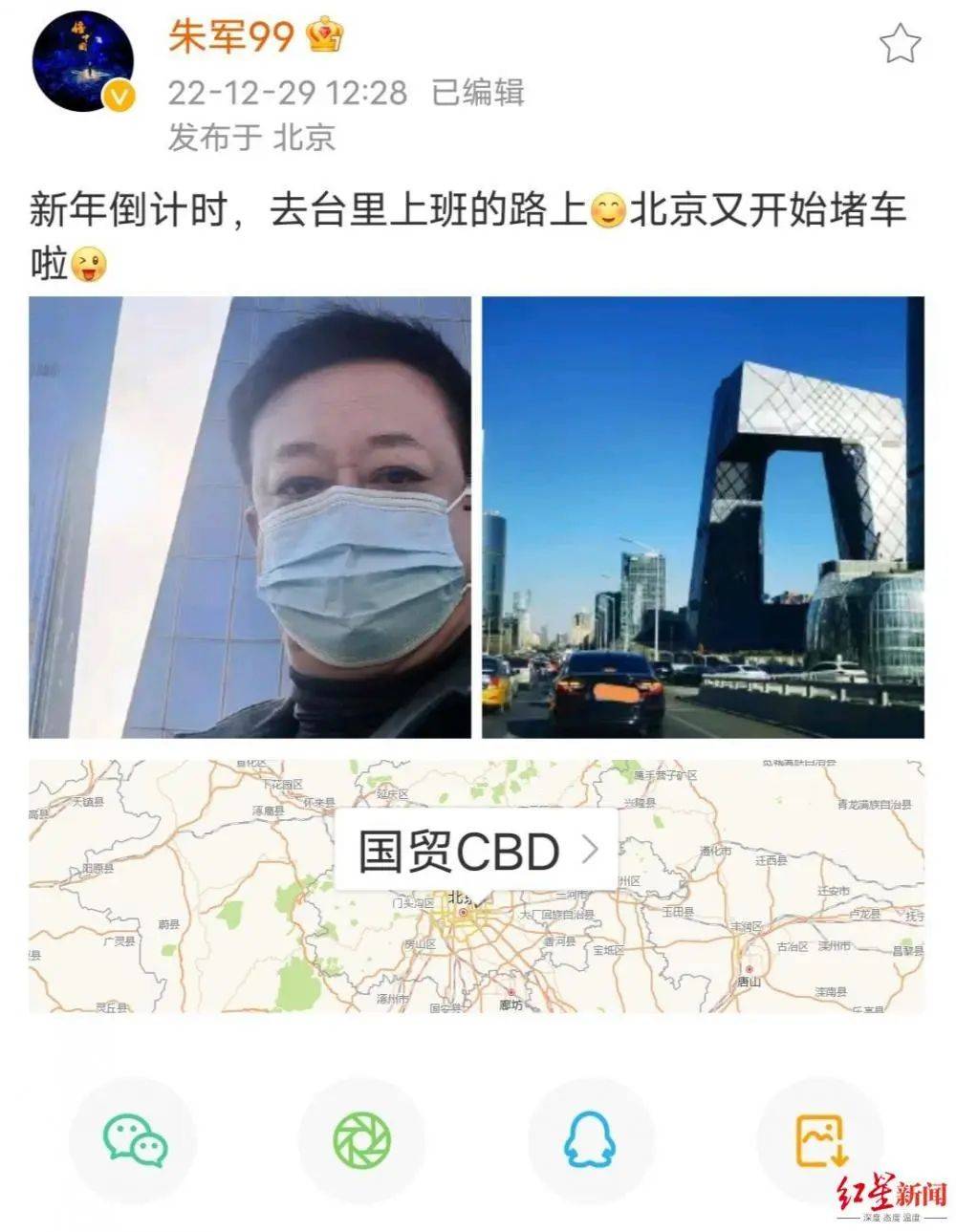View the selfie photo with the face mask
The width and height of the screenshot is (956, 1232).
click(250, 517)
